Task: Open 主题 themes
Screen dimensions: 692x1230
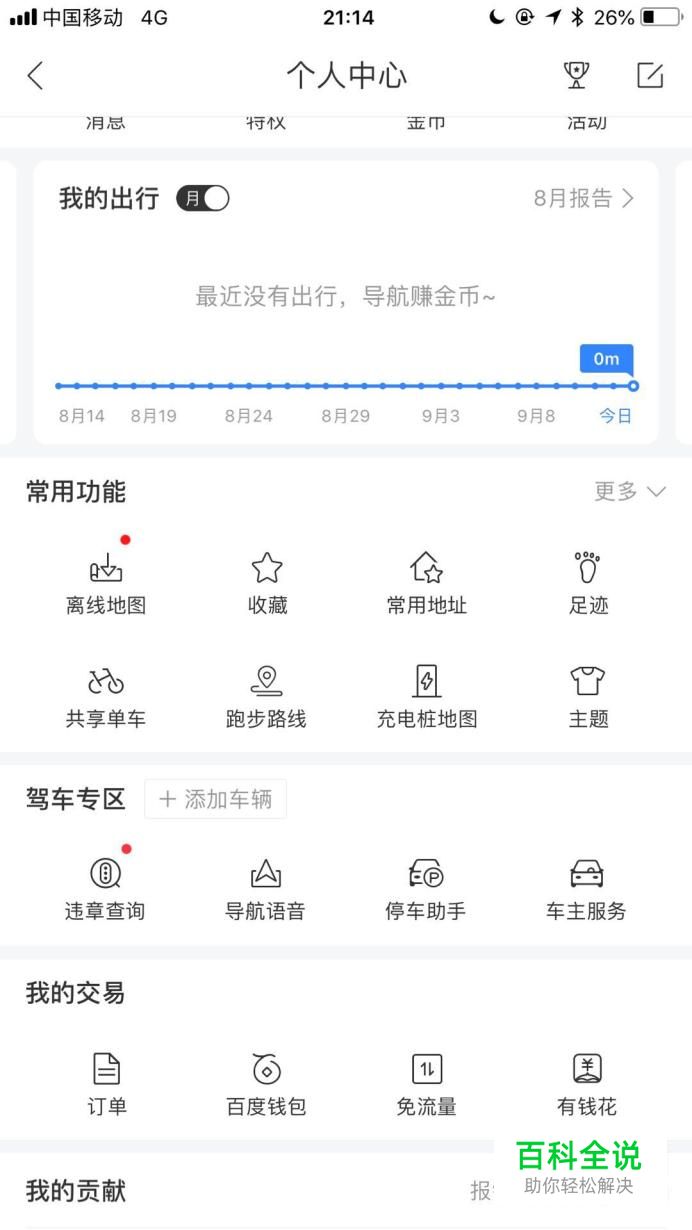Action: [x=588, y=697]
